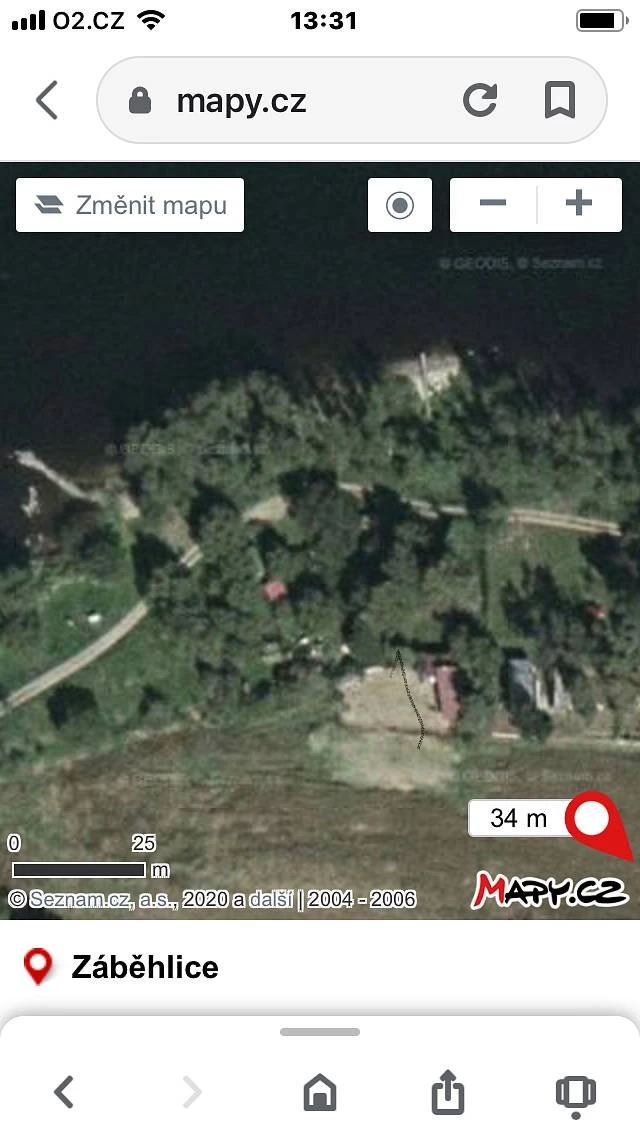Screen dimensions: 640x1136
Task: Go to the browser home page
Action: [320, 1092]
